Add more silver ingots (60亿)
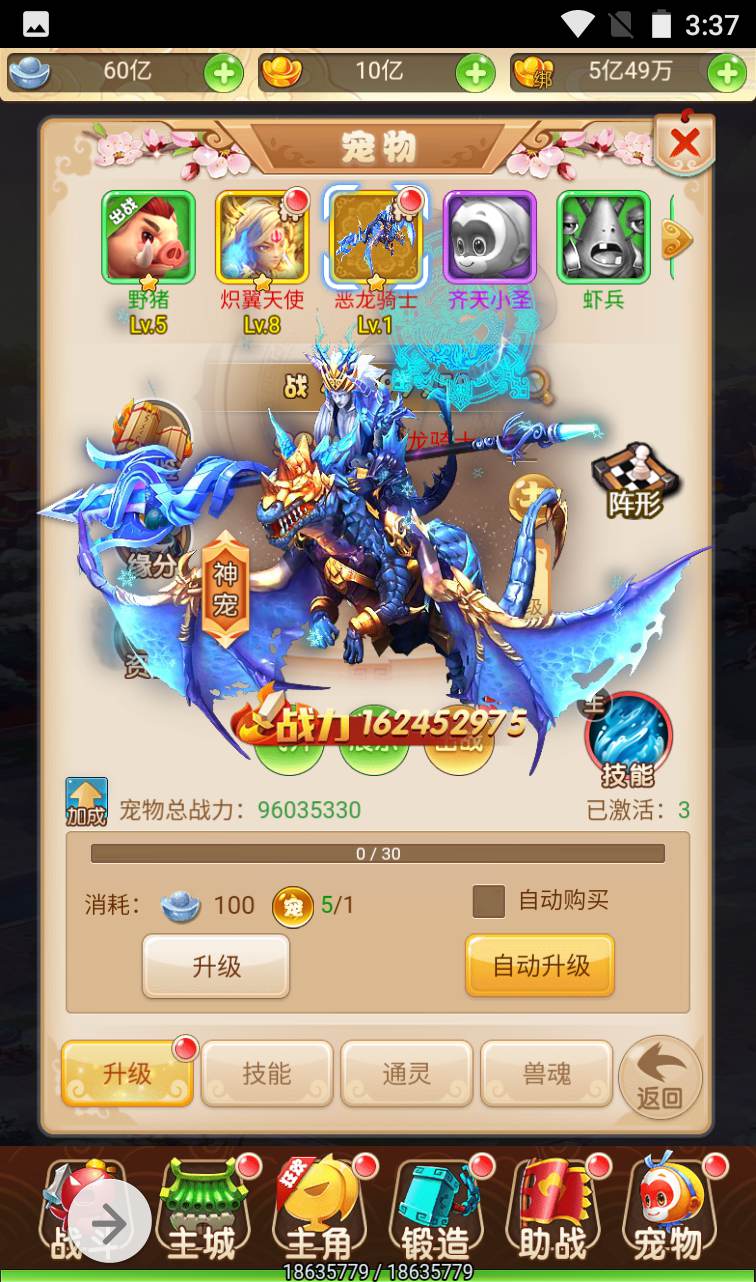Viewport: 756px width, 1282px height. click(x=223, y=72)
